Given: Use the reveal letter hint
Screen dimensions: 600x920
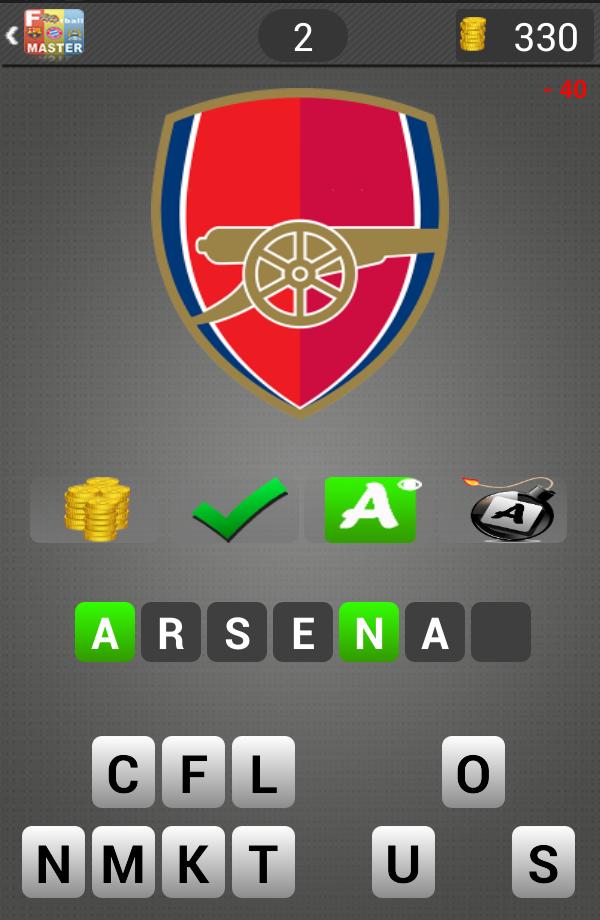Looking at the screenshot, I should pos(371,510).
